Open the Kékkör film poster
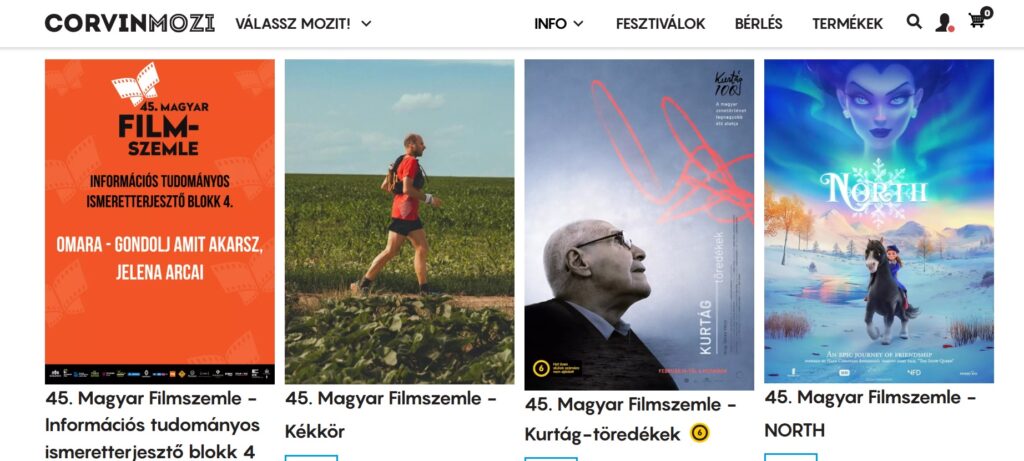This screenshot has height=461, width=1024. (x=399, y=221)
